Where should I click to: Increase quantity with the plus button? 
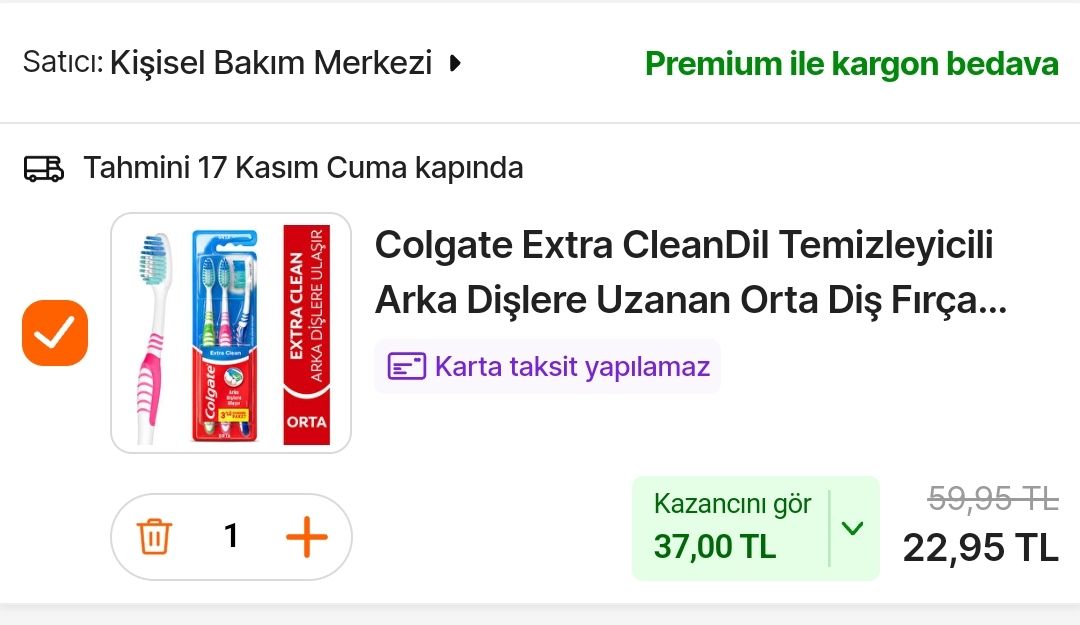pyautogui.click(x=307, y=538)
